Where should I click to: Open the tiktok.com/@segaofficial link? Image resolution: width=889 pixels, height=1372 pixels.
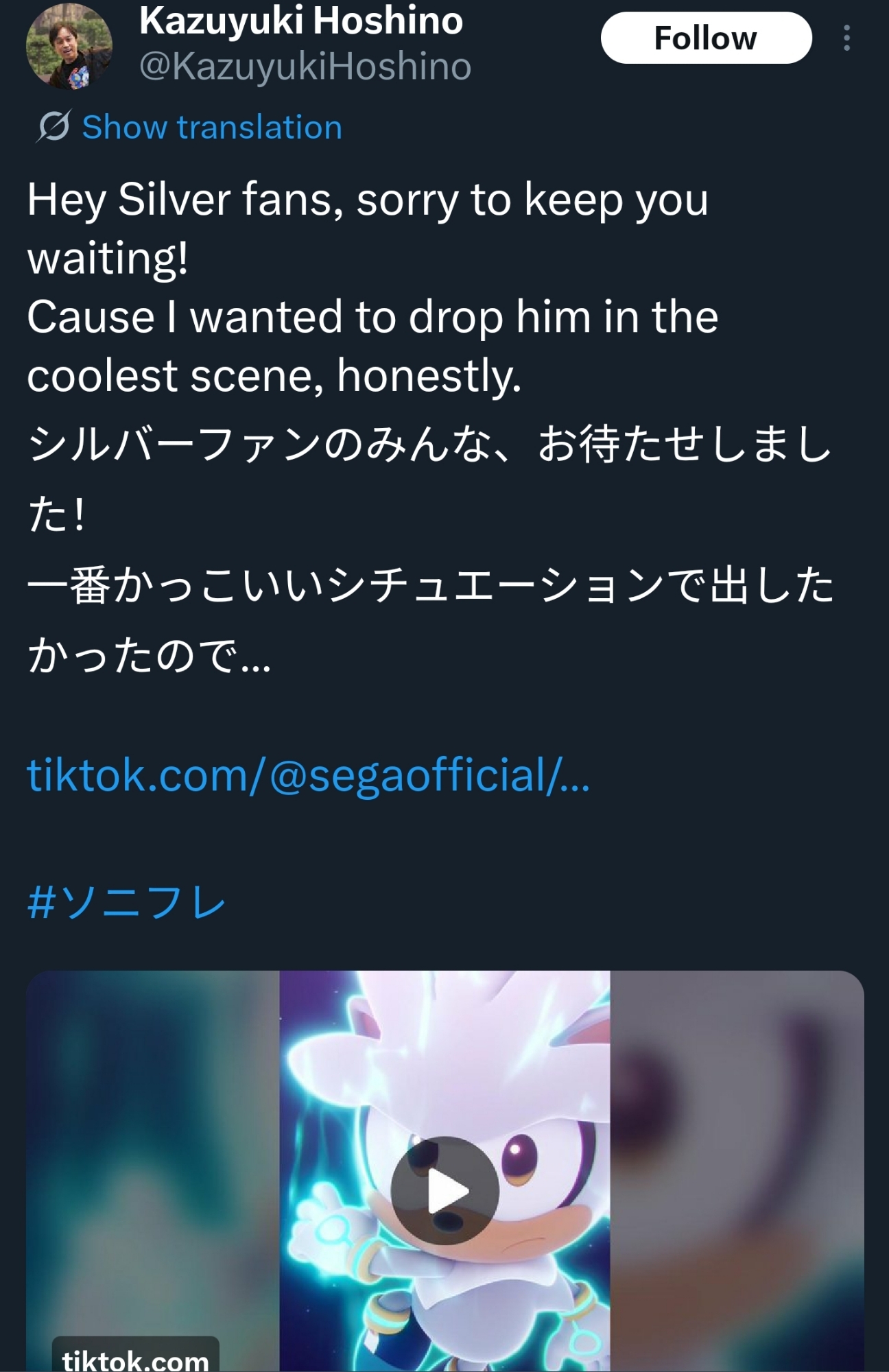(x=308, y=776)
